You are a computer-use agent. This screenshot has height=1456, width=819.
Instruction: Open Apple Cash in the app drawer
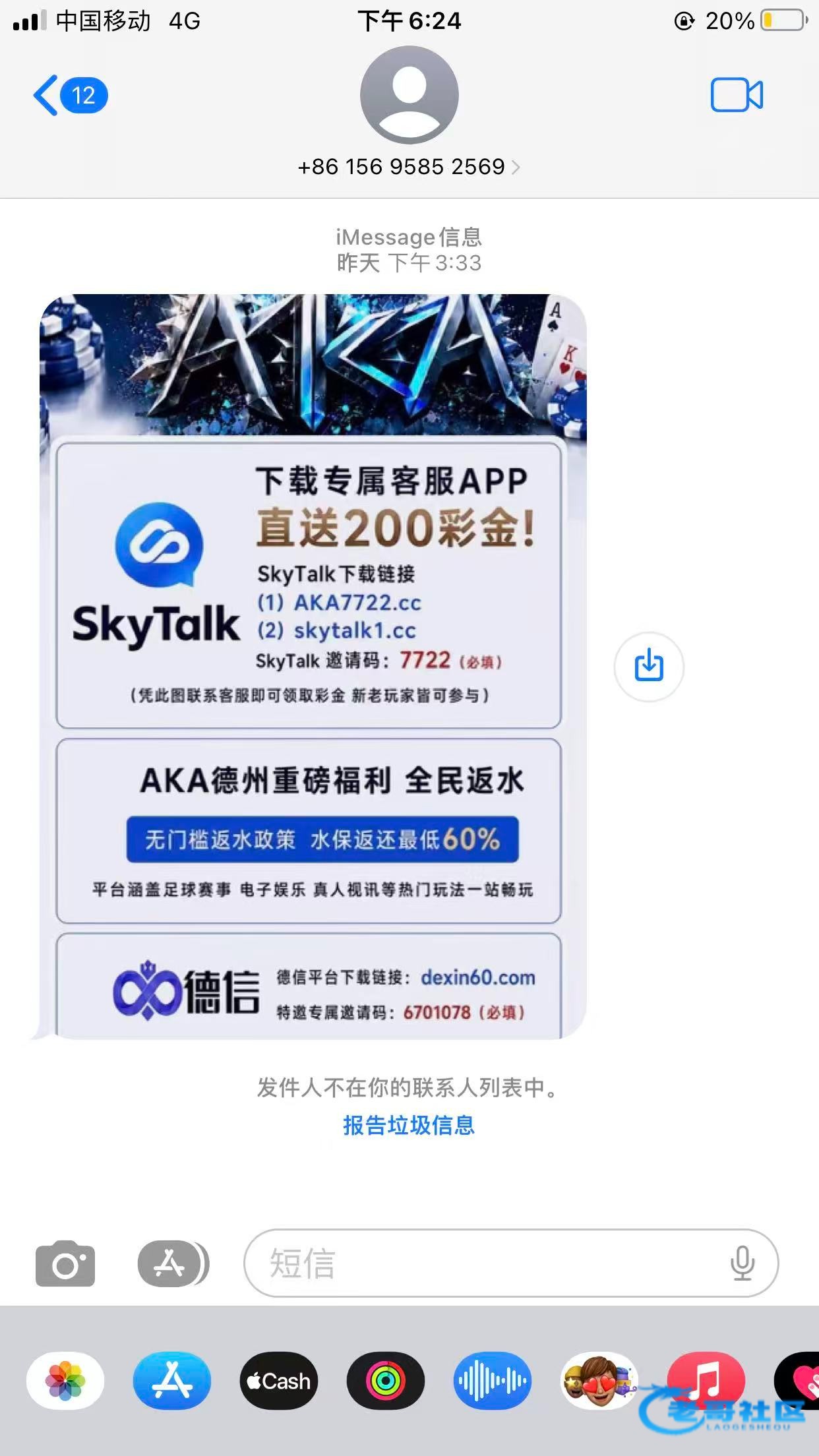pyautogui.click(x=279, y=1381)
